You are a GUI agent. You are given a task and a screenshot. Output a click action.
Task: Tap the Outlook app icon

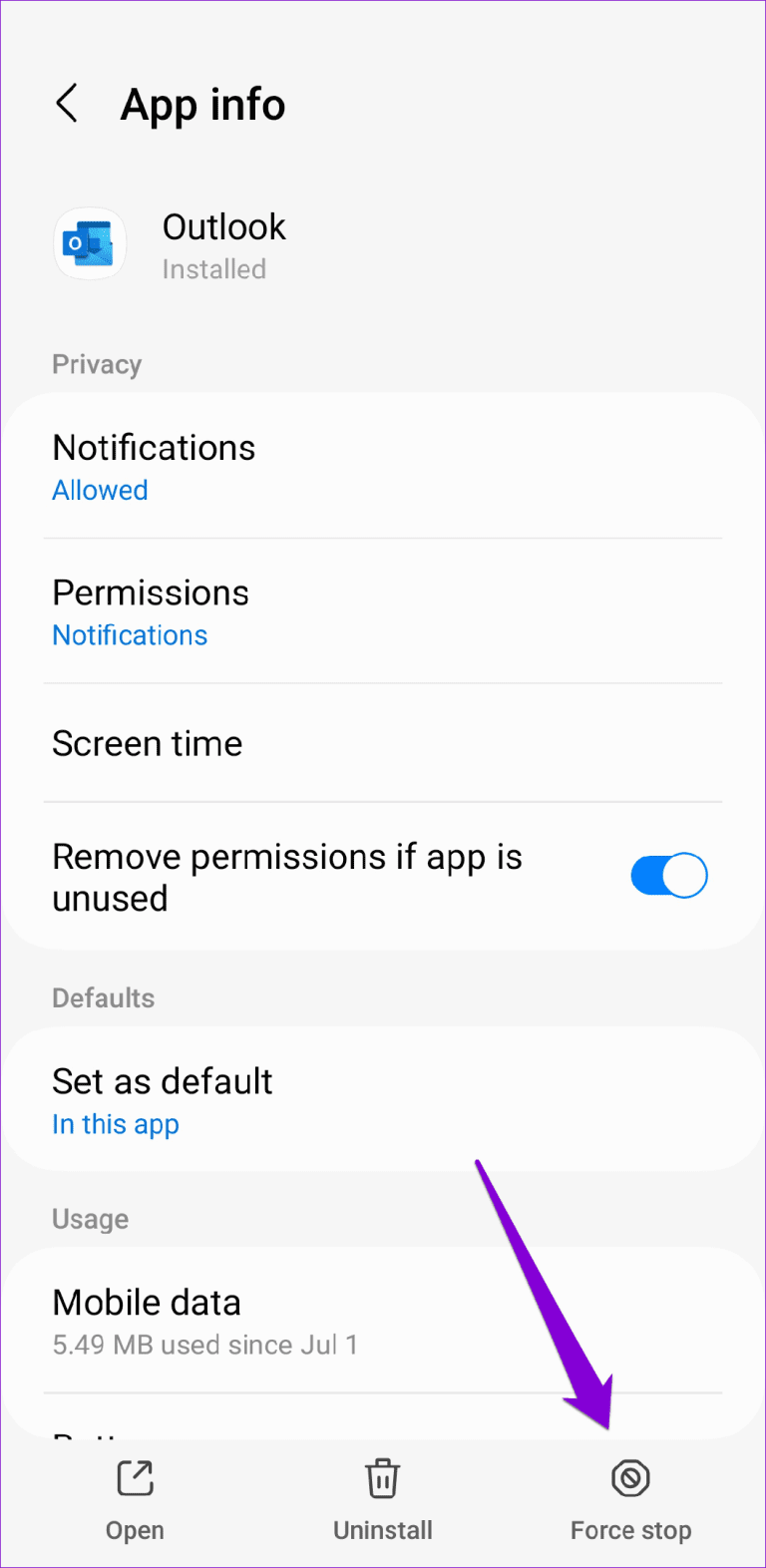click(x=90, y=243)
